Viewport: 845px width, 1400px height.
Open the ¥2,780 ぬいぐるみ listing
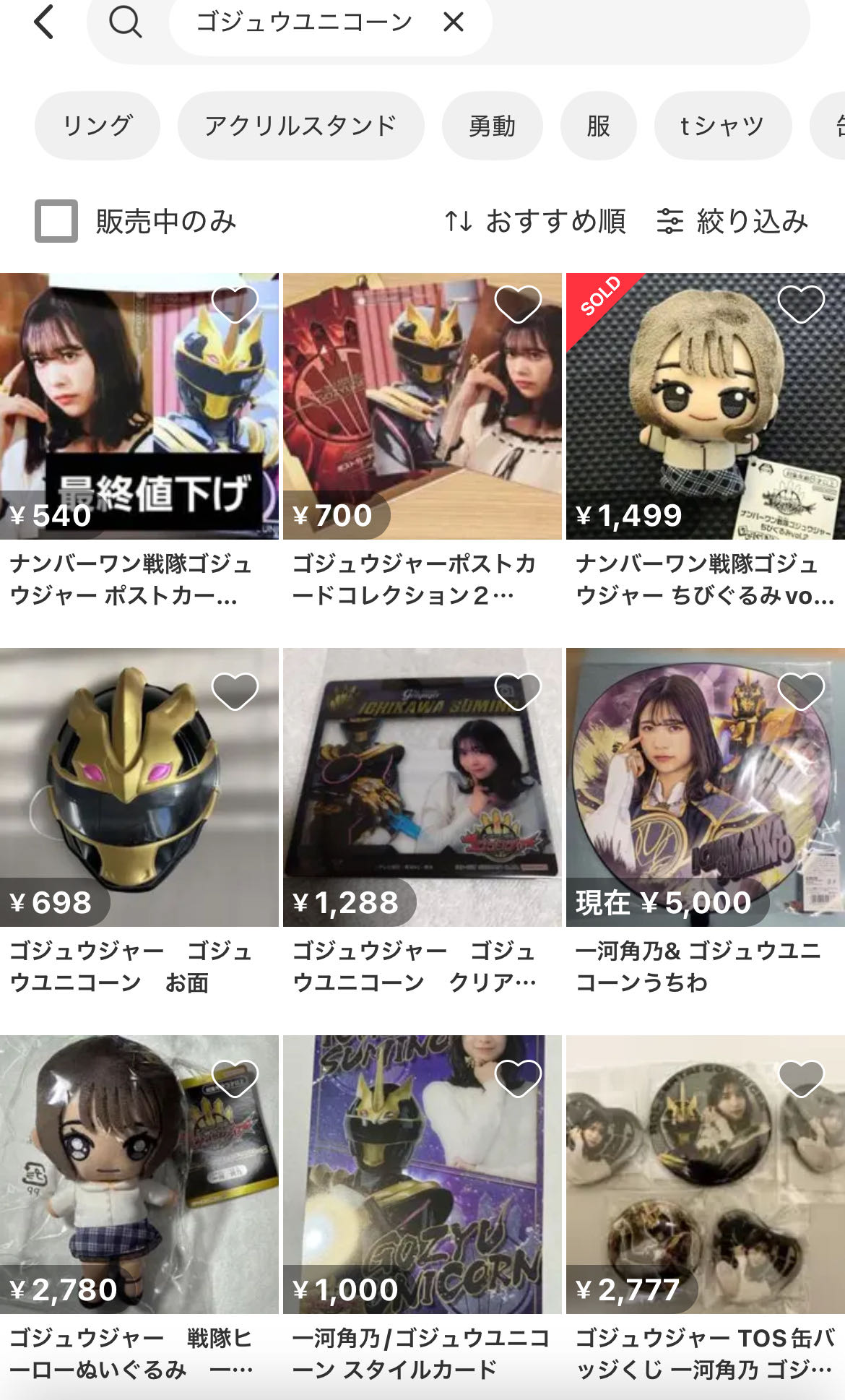click(x=139, y=1174)
